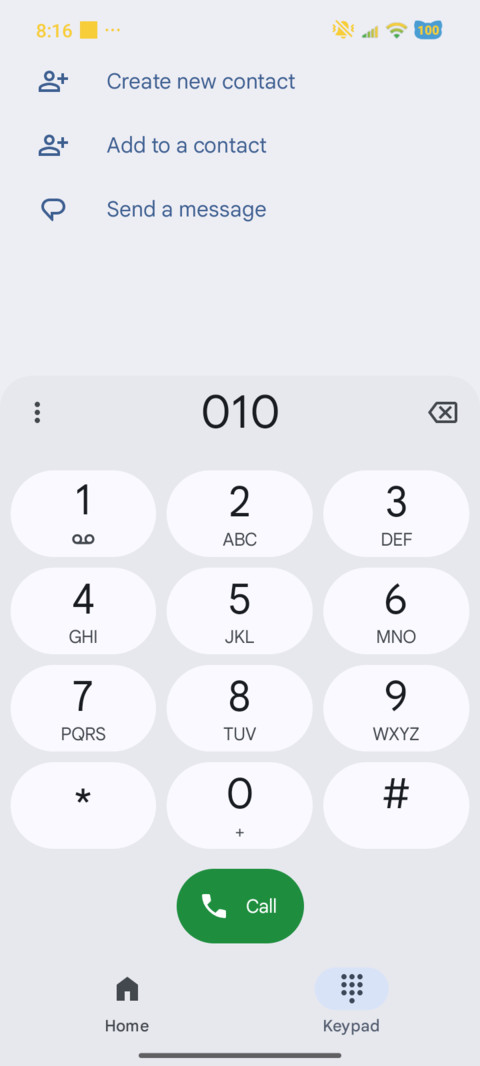The height and width of the screenshot is (1066, 480).
Task: Tap the 9 WXYZ key
Action: click(x=396, y=708)
